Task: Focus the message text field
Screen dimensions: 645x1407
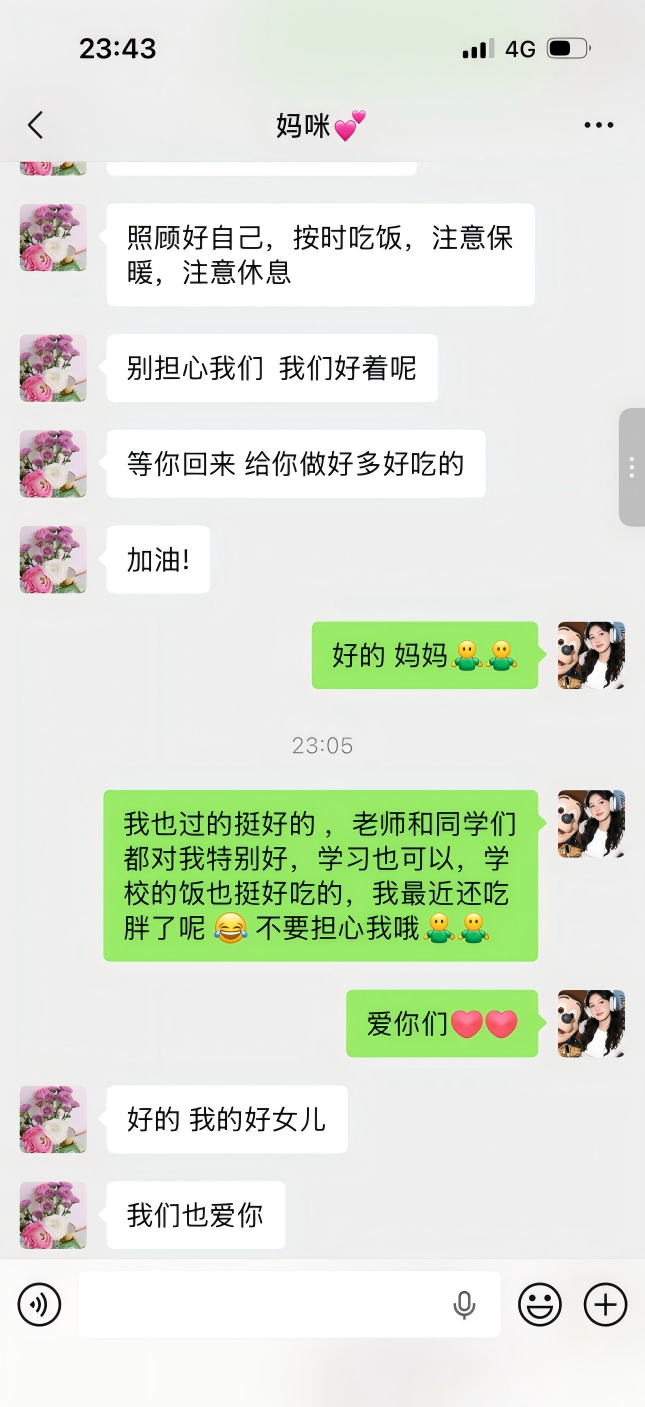Action: pos(260,1304)
